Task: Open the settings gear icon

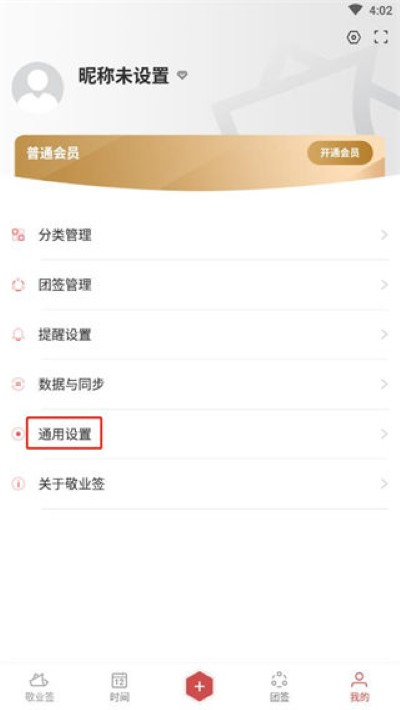Action: (x=353, y=37)
